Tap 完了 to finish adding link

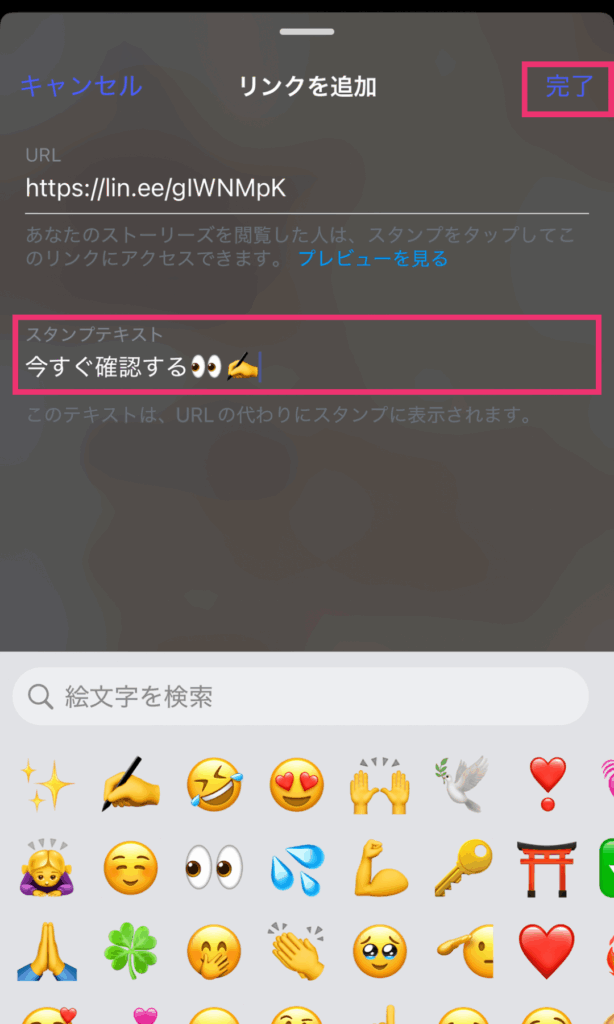point(569,87)
